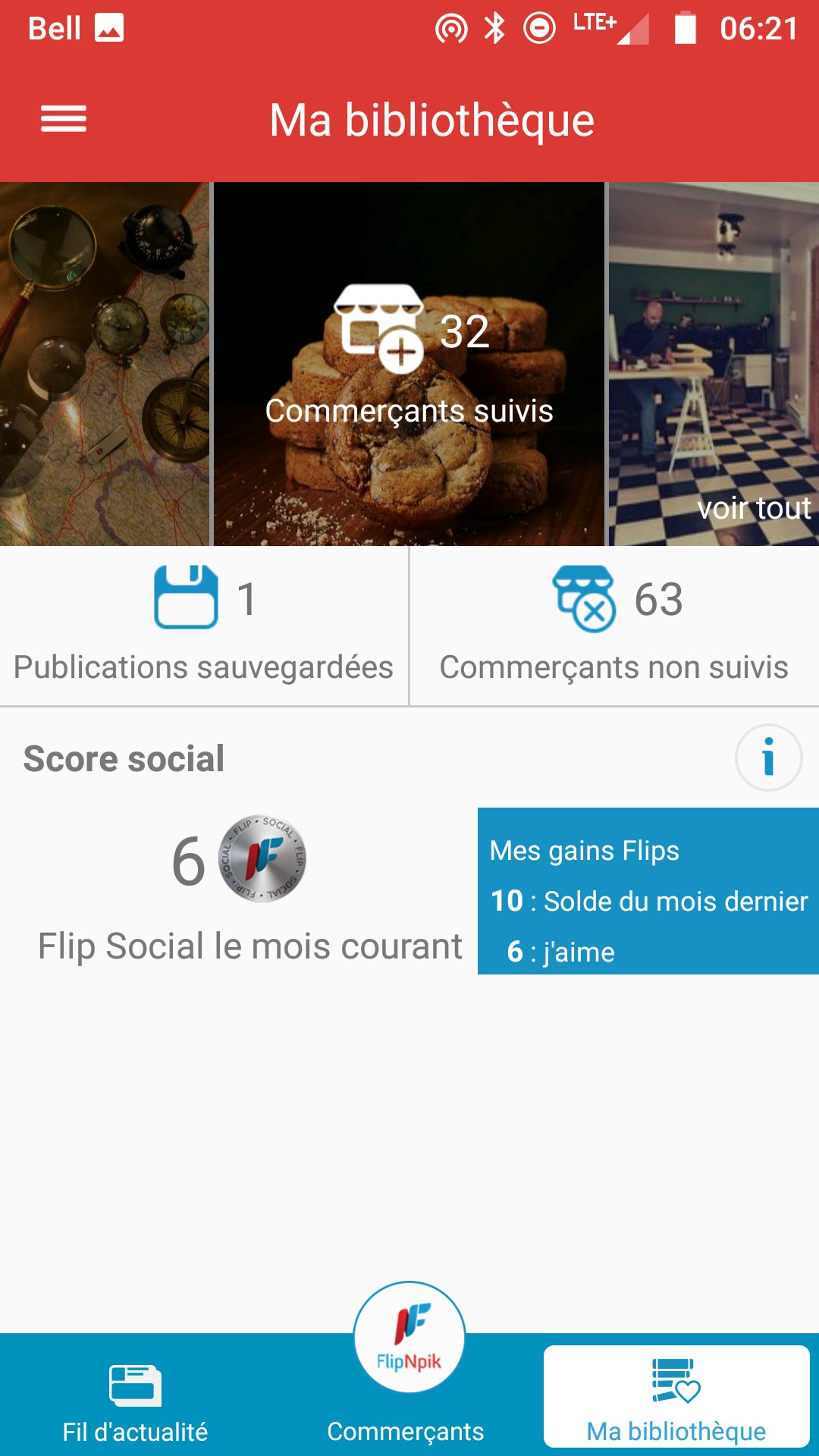819x1456 pixels.
Task: Open the hamburger drawer menu
Action: point(64,119)
